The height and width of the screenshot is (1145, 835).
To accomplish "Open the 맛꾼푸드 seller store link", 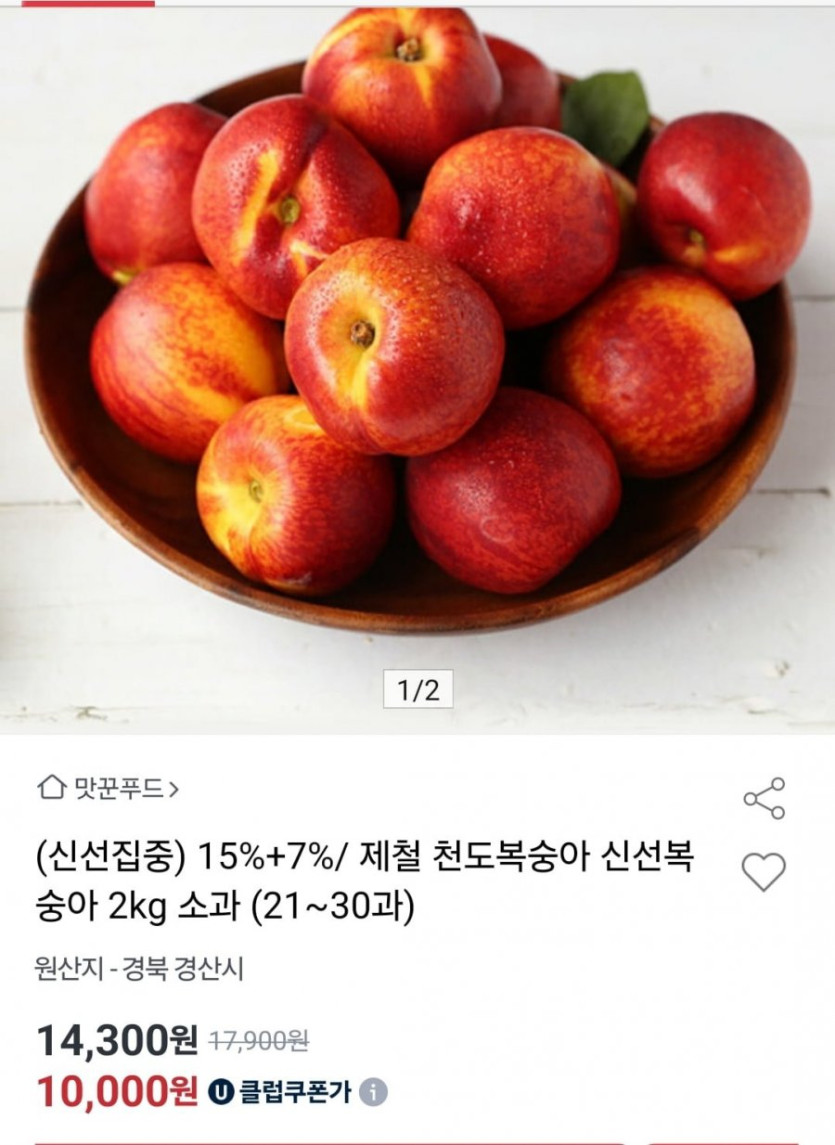I will pyautogui.click(x=108, y=788).
